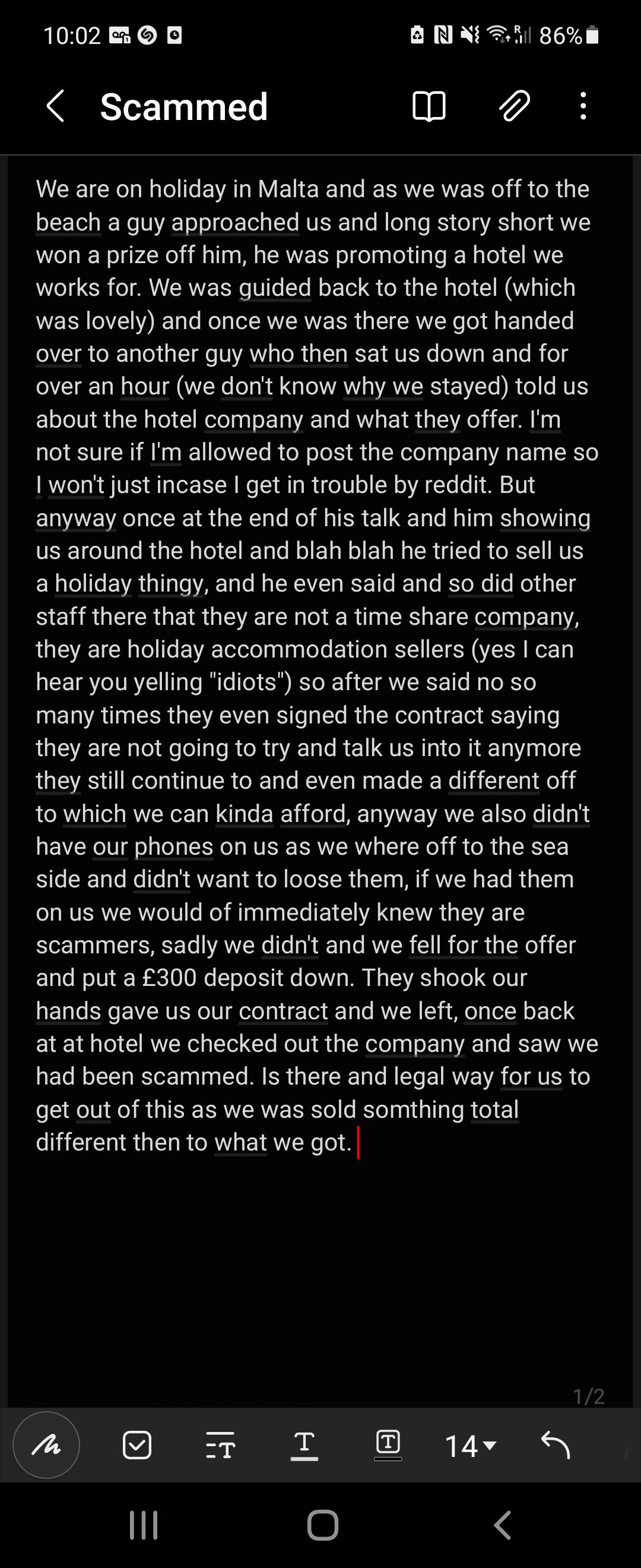Insert a checkbox into the note
Screen dimensions: 641x1568
click(x=137, y=1444)
